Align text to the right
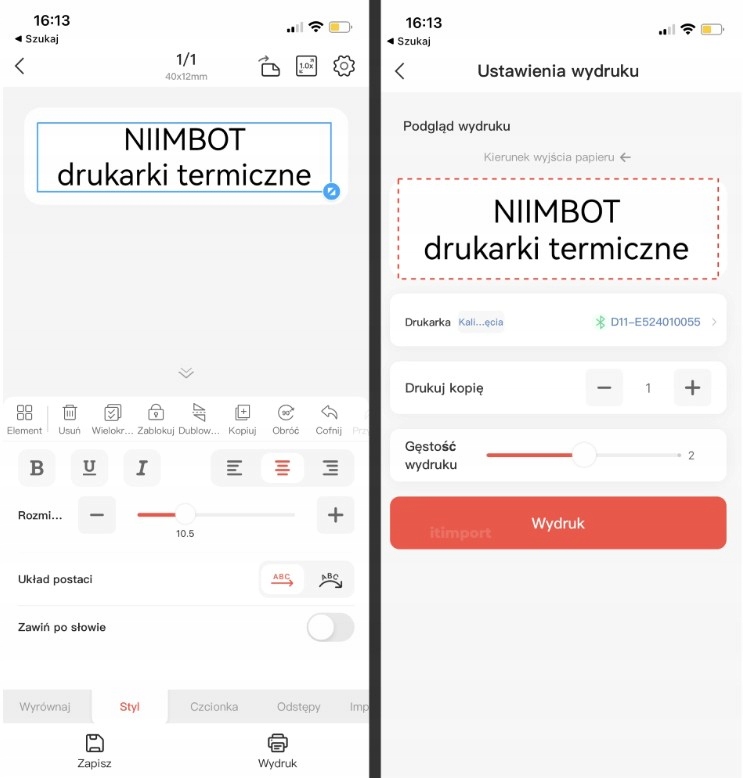This screenshot has width=743, height=778. 330,467
